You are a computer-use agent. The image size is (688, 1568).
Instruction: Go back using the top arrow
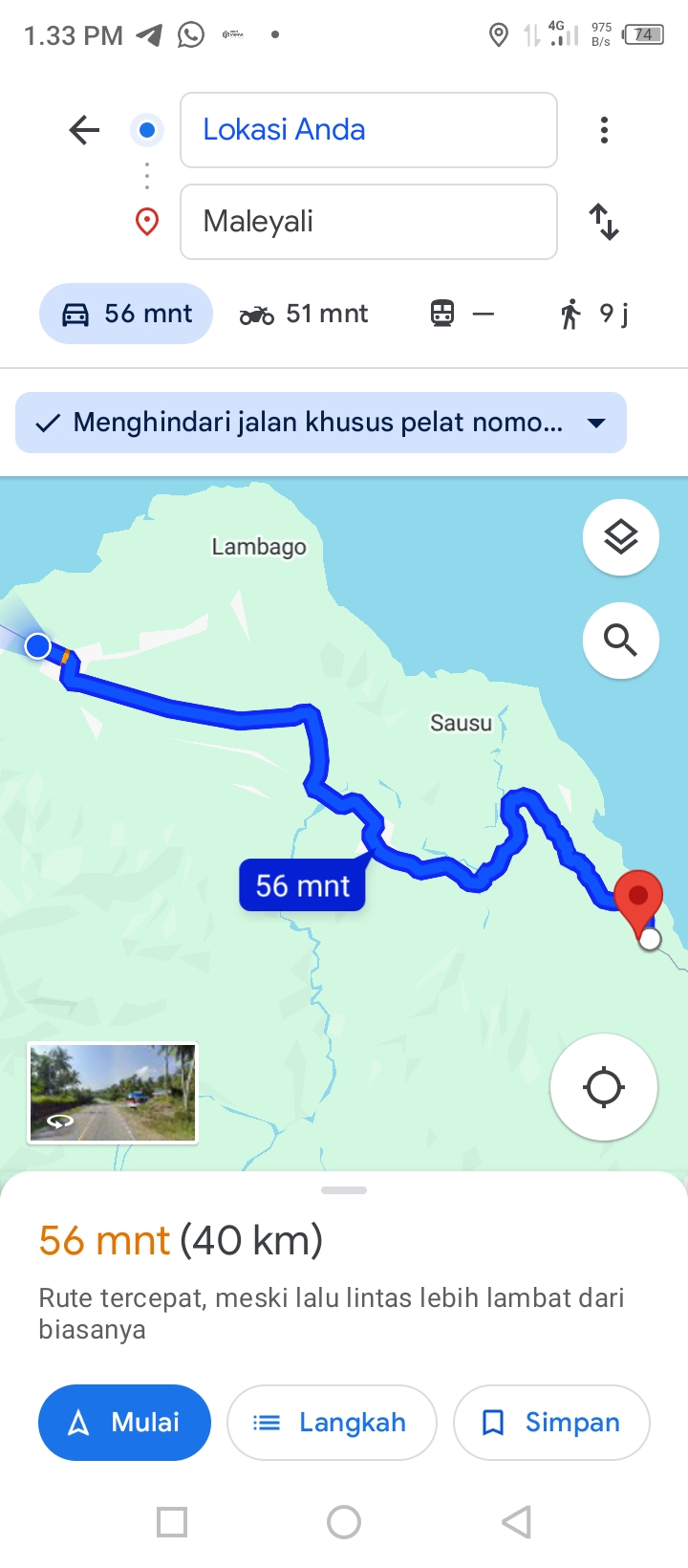click(x=84, y=130)
